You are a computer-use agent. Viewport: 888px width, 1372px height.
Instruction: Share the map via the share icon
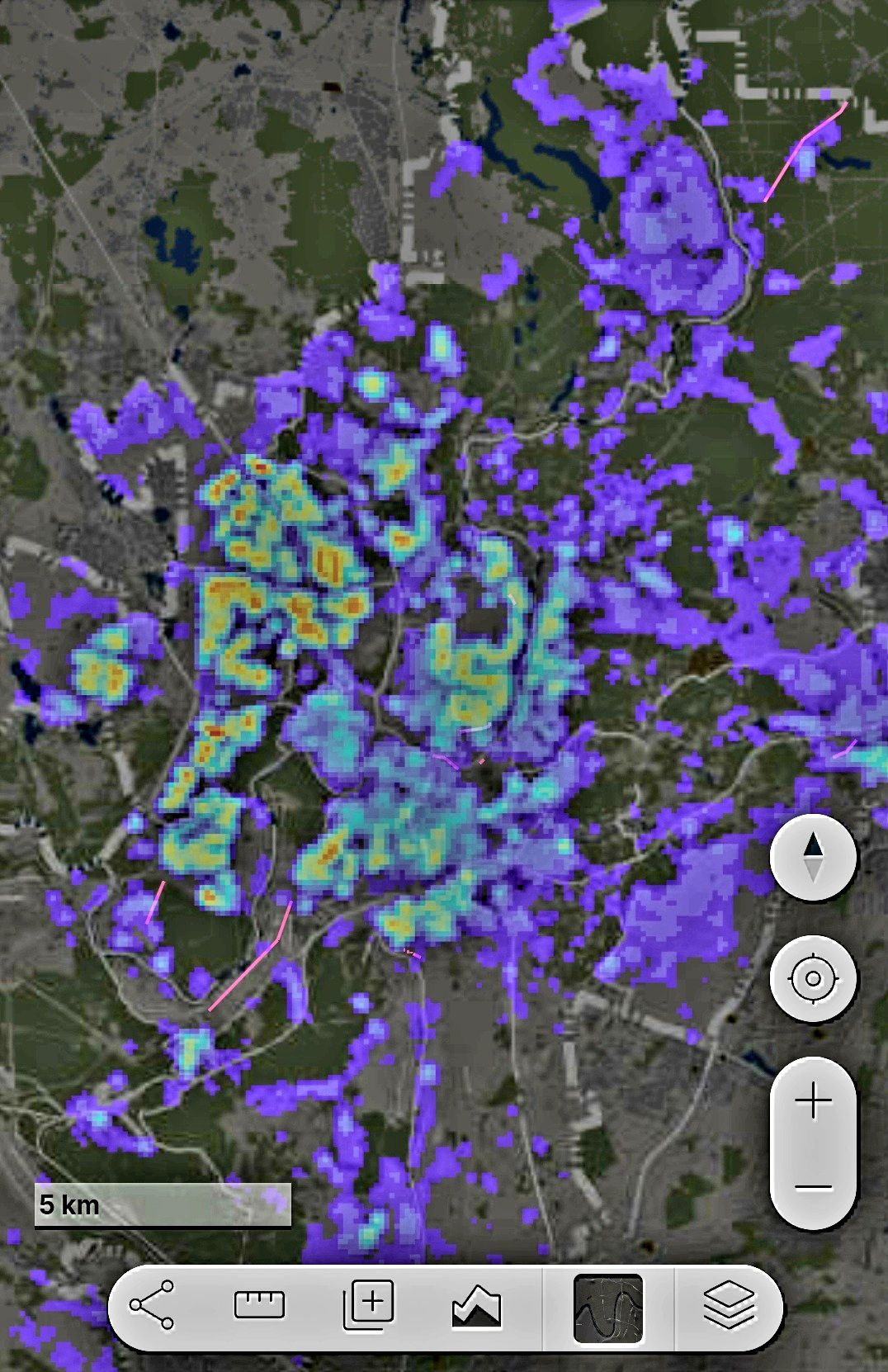[152, 1305]
